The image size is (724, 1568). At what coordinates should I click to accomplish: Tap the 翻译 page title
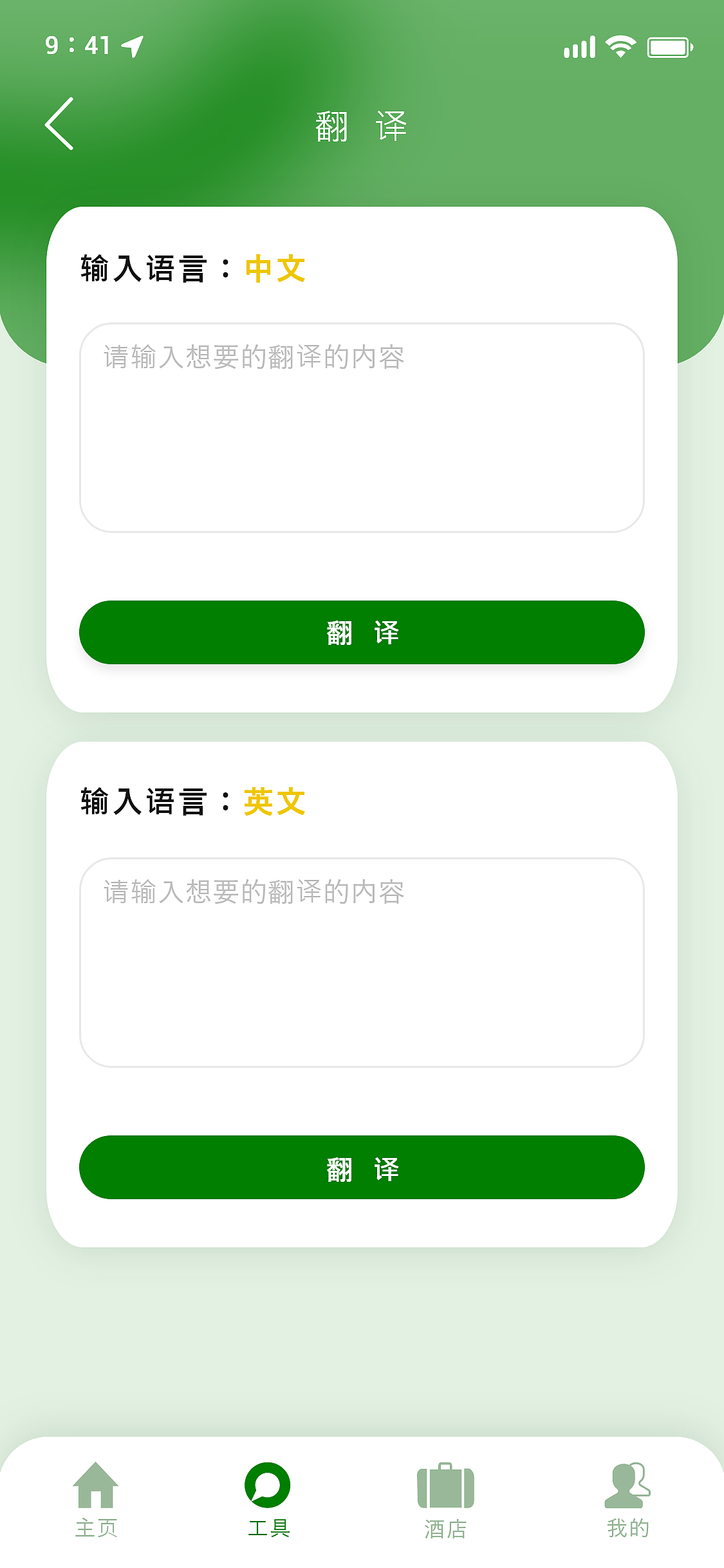coord(362,126)
